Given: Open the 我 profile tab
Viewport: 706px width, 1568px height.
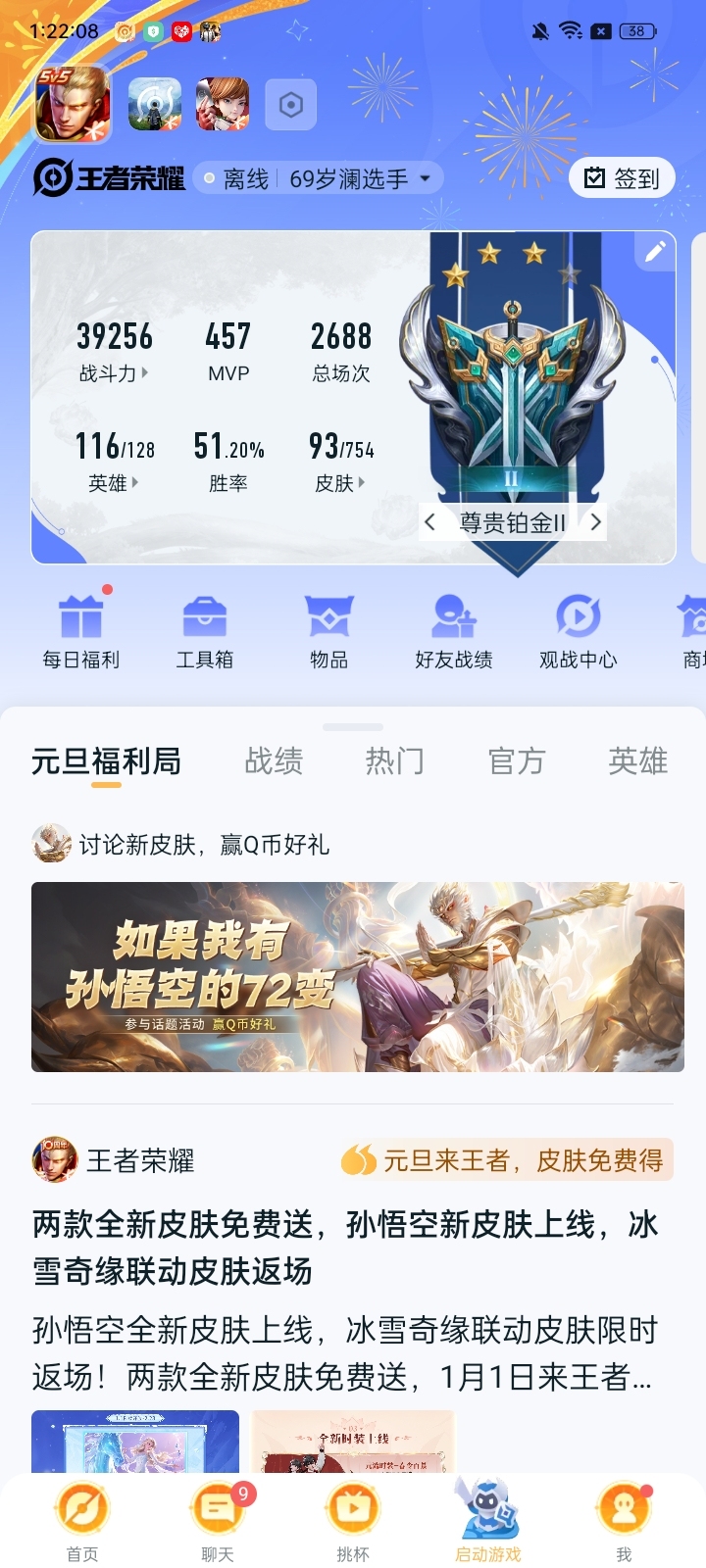Looking at the screenshot, I should coord(624,1521).
